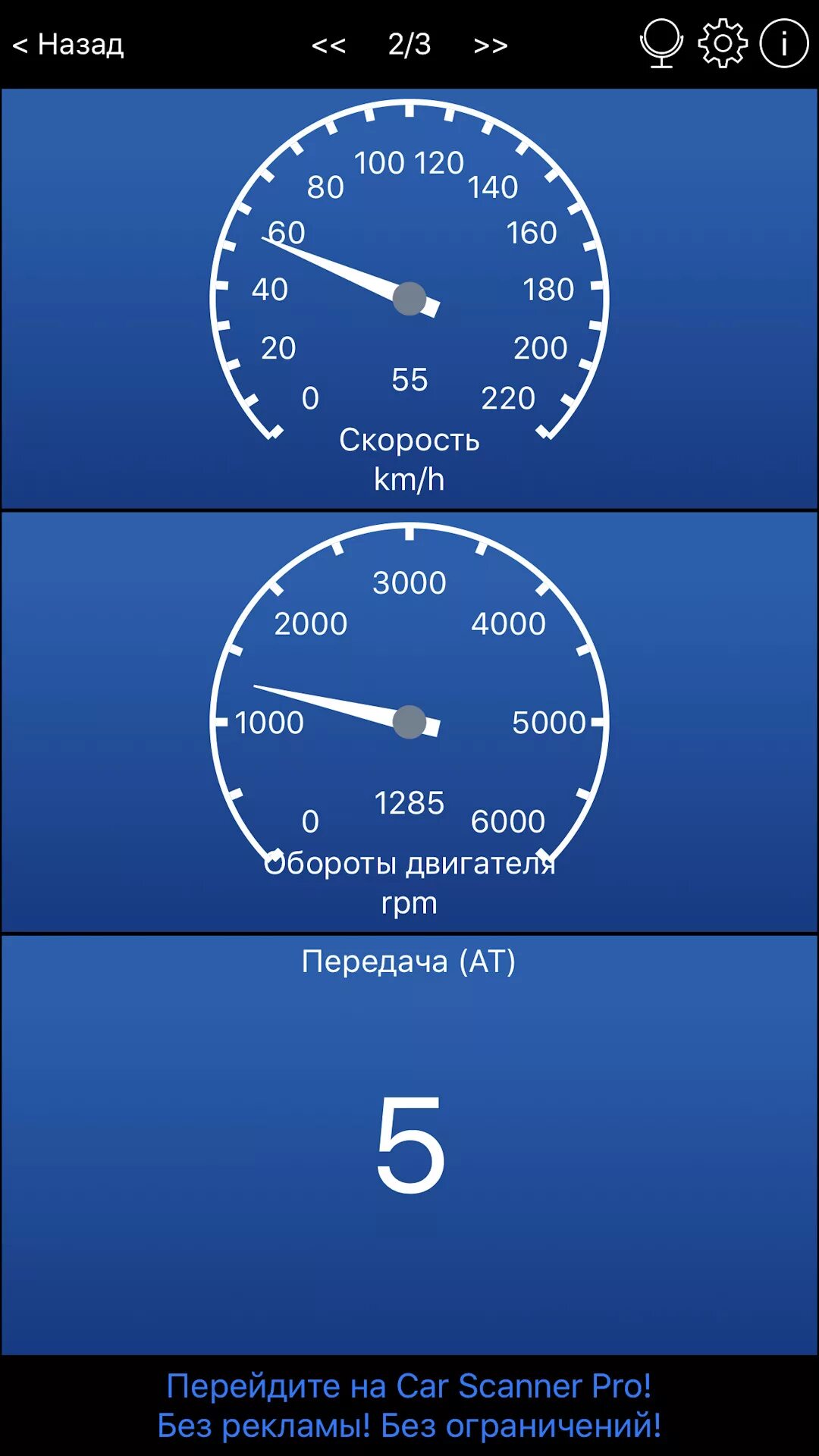This screenshot has height=1456, width=819.
Task: Go to the previous dashboard page
Action: [328, 45]
